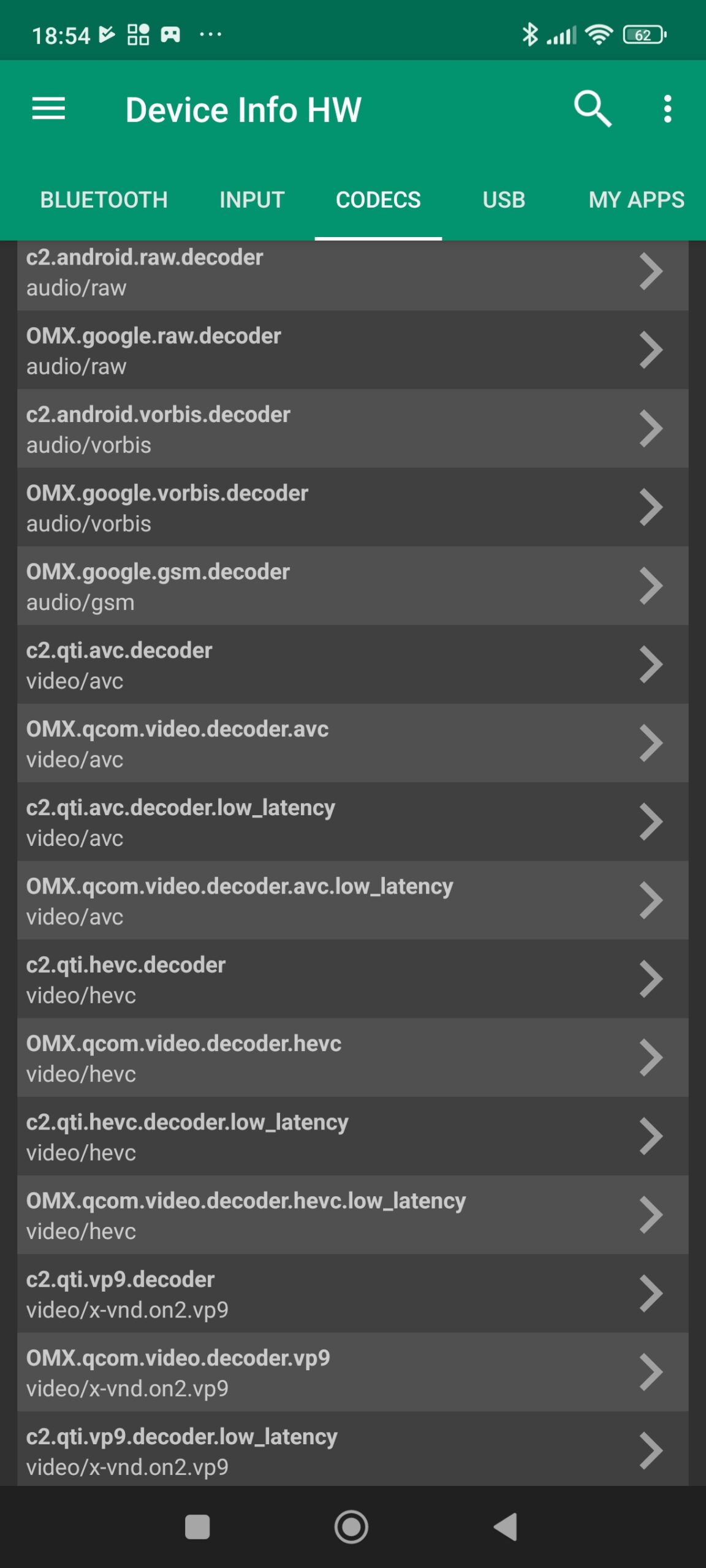The height and width of the screenshot is (1568, 706).
Task: View c2.qti.hevc.decoder details
Action: click(x=352, y=979)
